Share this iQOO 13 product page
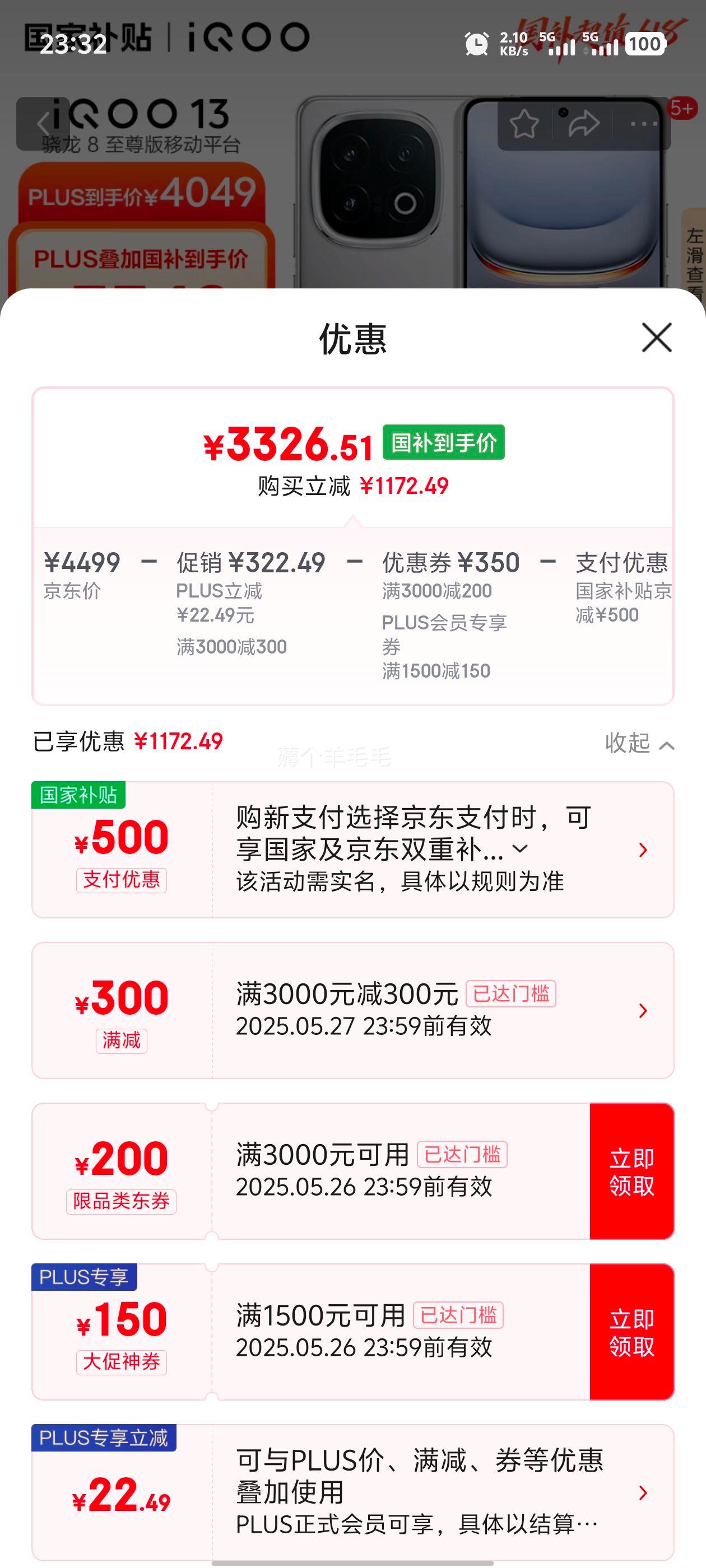Screen dimensions: 706x1568 click(x=583, y=124)
